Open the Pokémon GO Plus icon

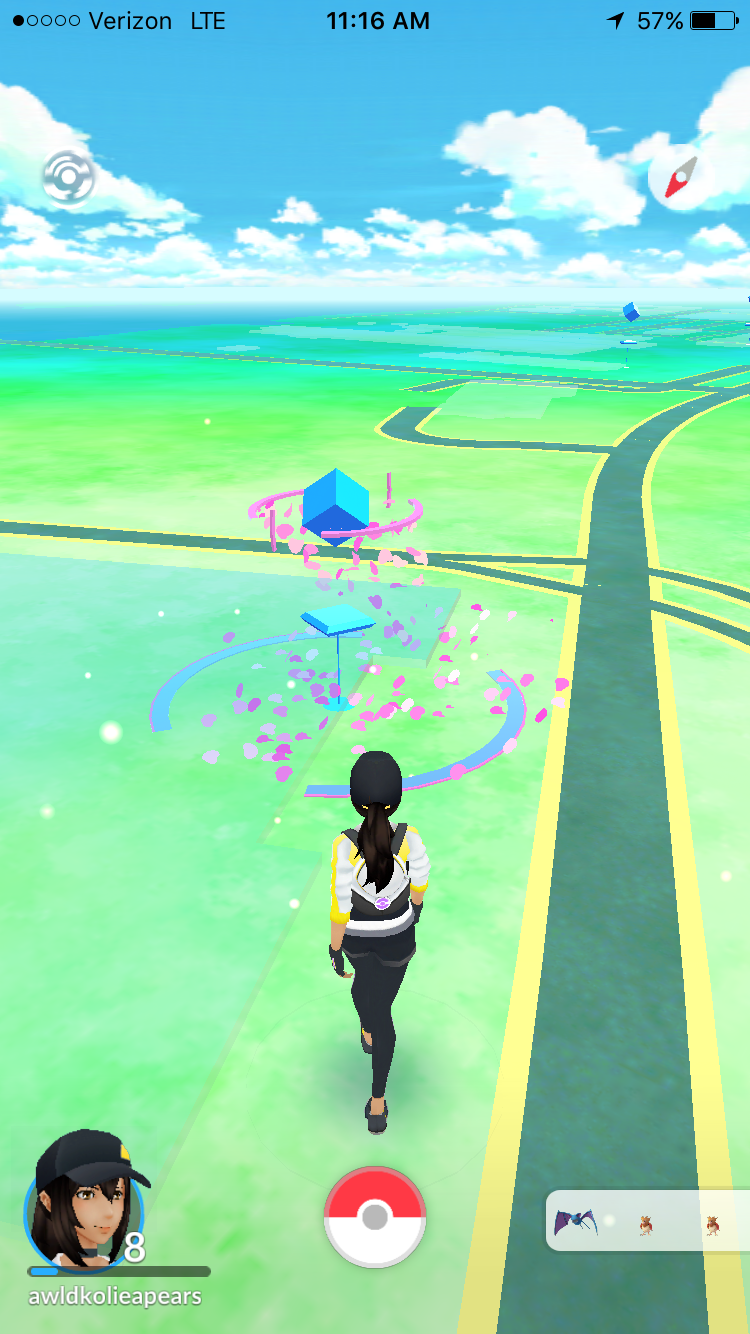(68, 179)
